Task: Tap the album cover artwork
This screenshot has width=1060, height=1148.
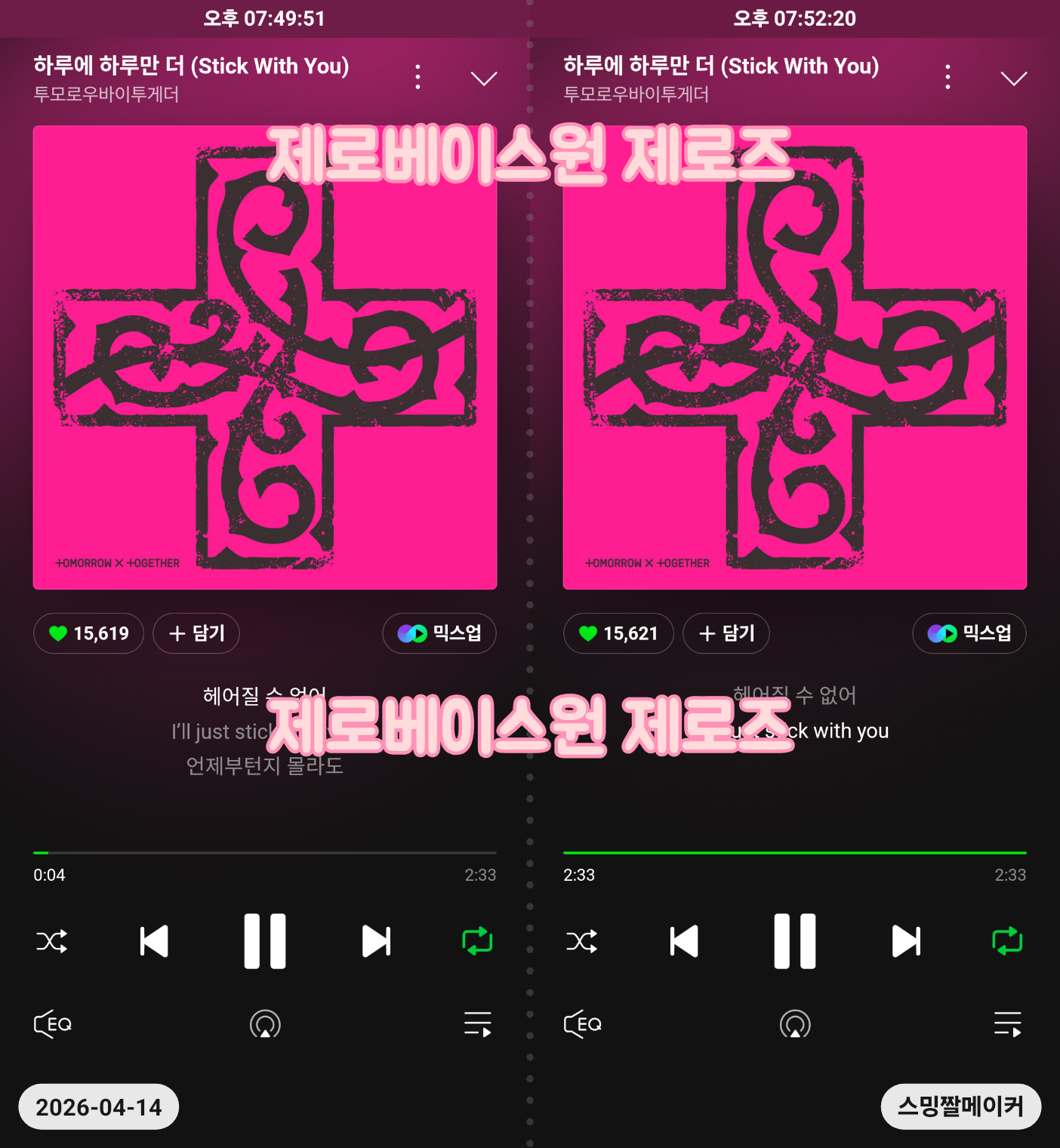Action: (x=264, y=357)
